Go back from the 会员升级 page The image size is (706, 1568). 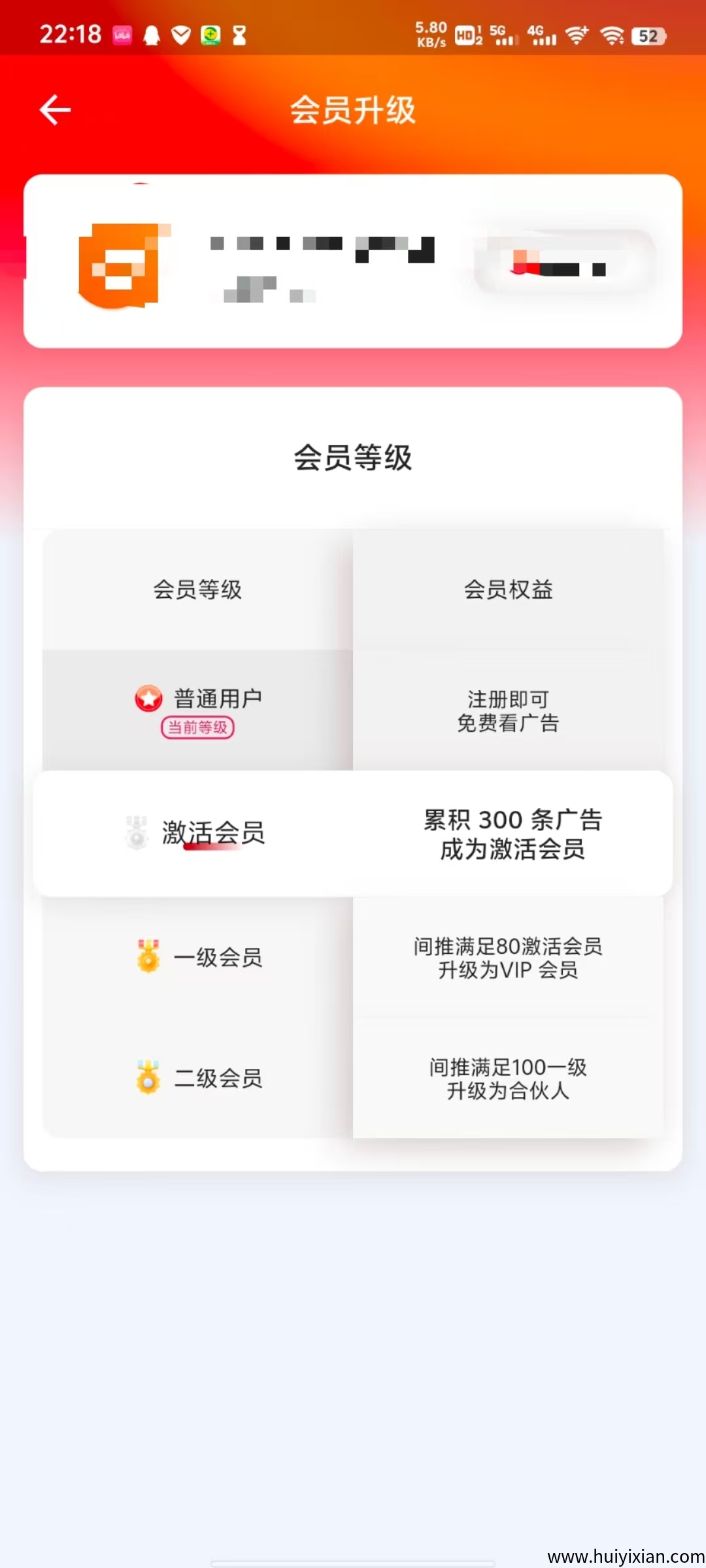click(55, 110)
